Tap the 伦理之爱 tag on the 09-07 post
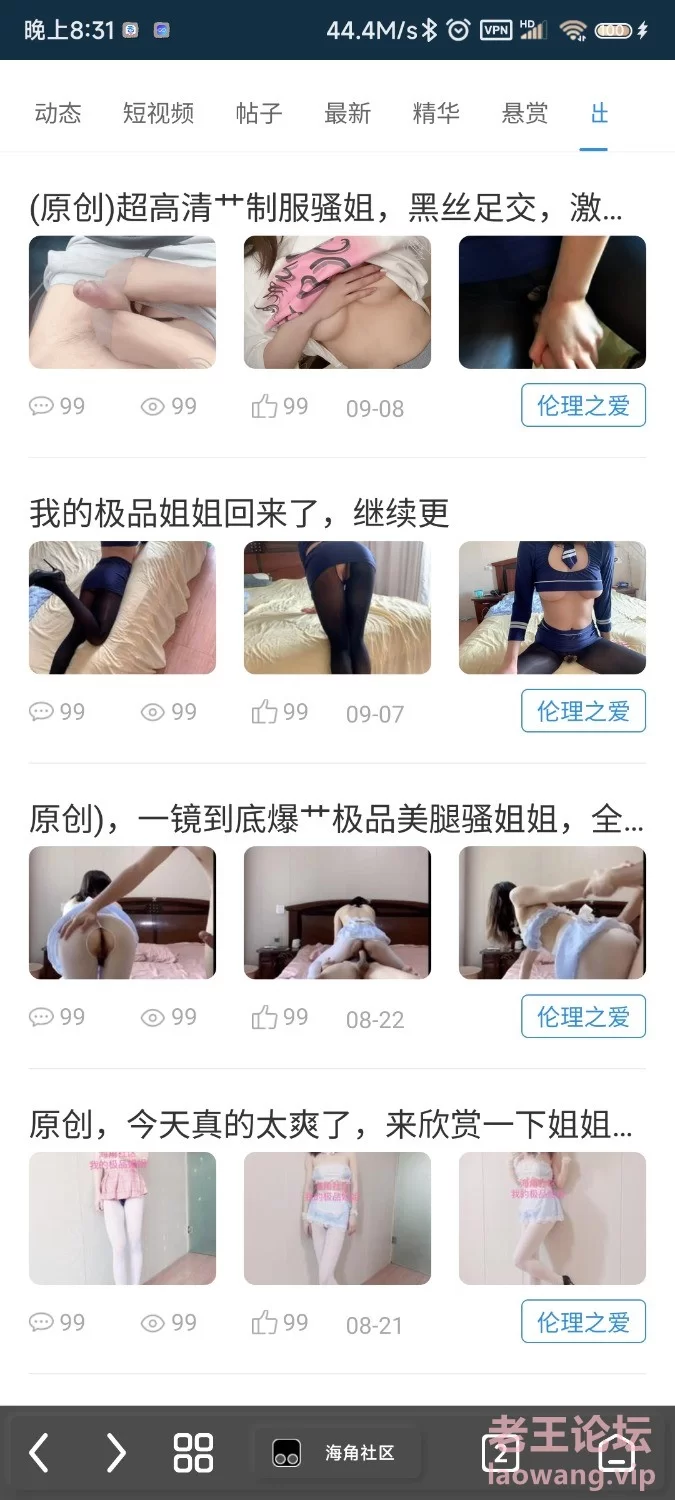The height and width of the screenshot is (1500, 675). pos(583,711)
